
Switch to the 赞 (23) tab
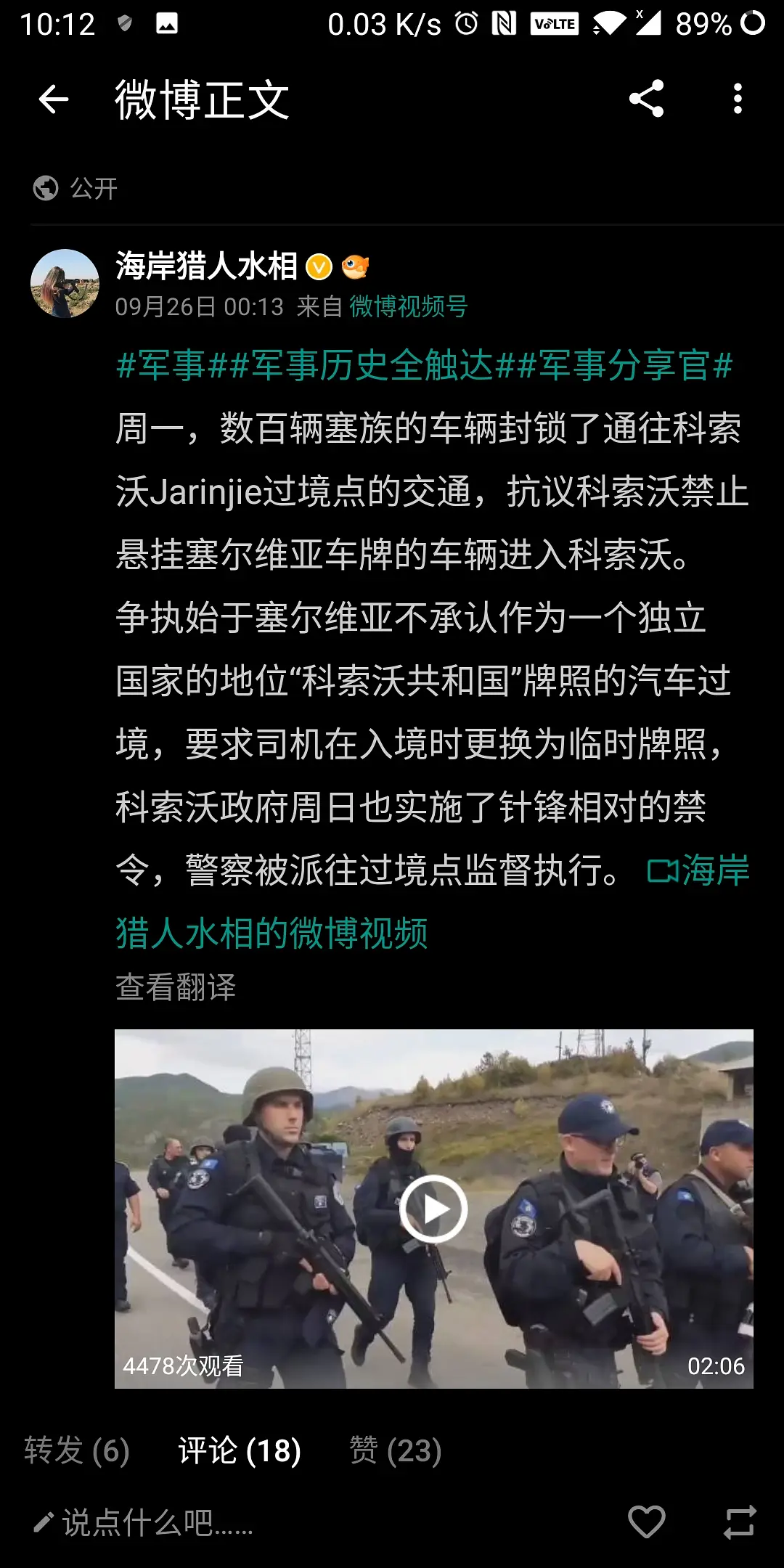click(396, 1450)
